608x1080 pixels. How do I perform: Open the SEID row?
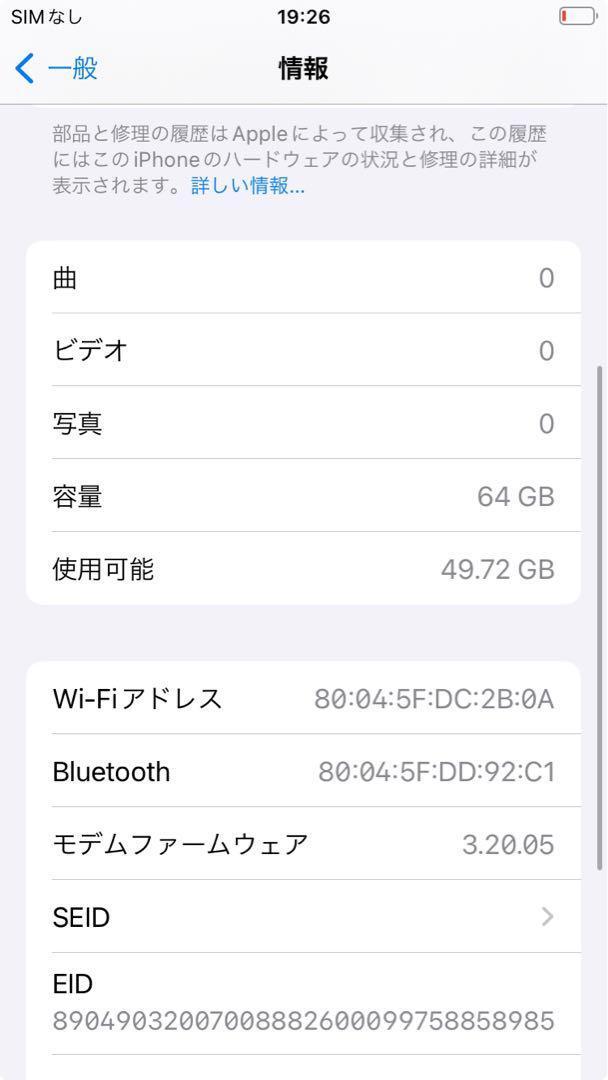(303, 917)
